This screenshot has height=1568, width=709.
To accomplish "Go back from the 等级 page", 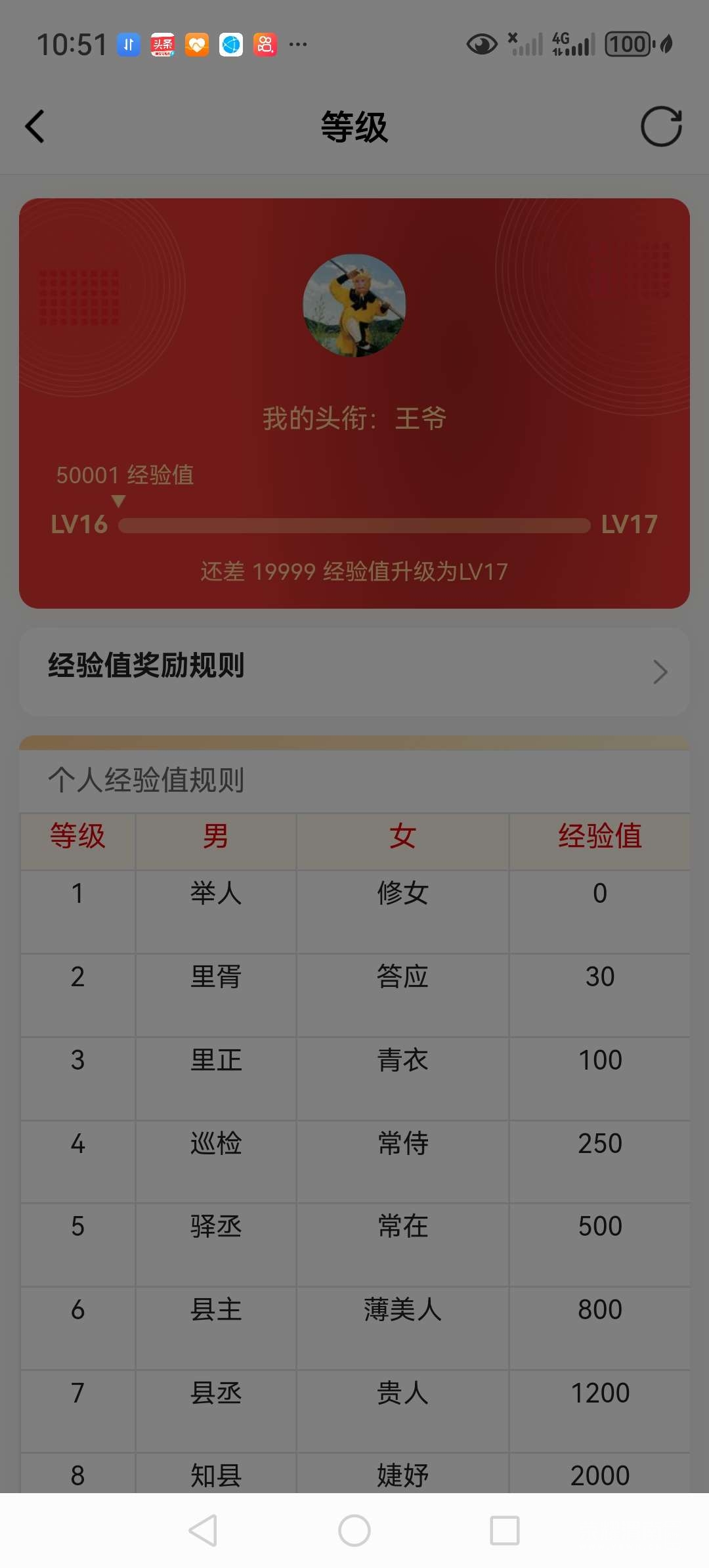I will coord(35,126).
